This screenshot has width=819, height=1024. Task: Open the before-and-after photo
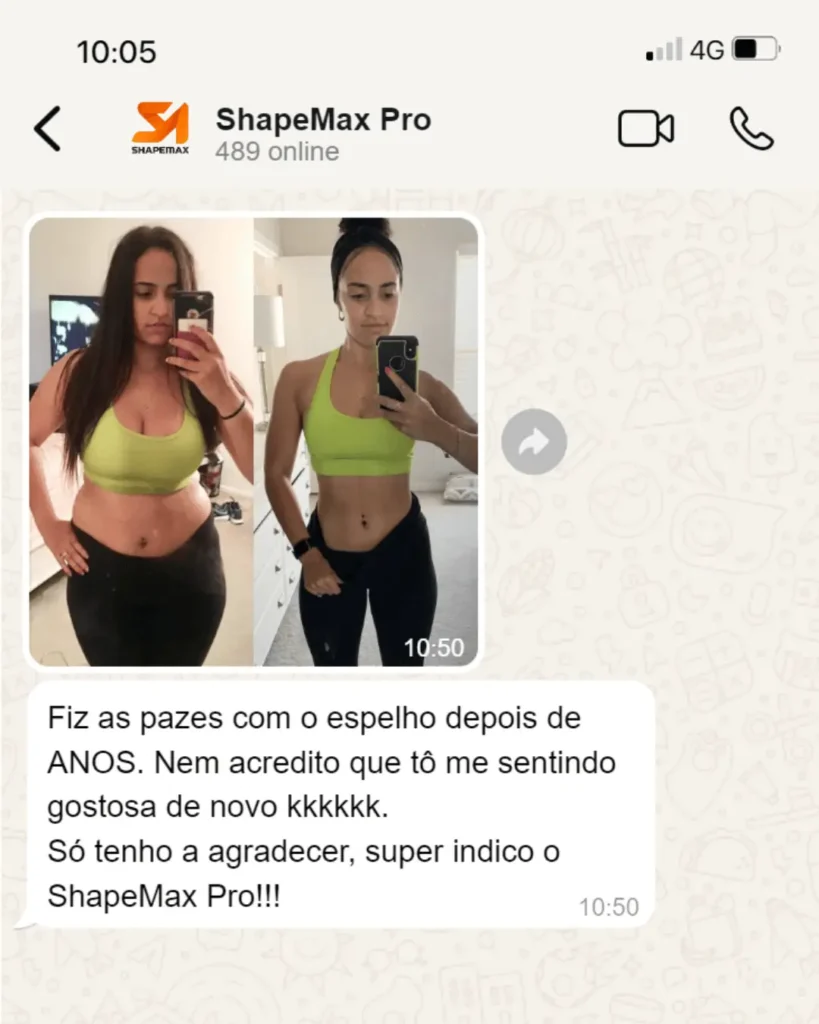point(253,441)
